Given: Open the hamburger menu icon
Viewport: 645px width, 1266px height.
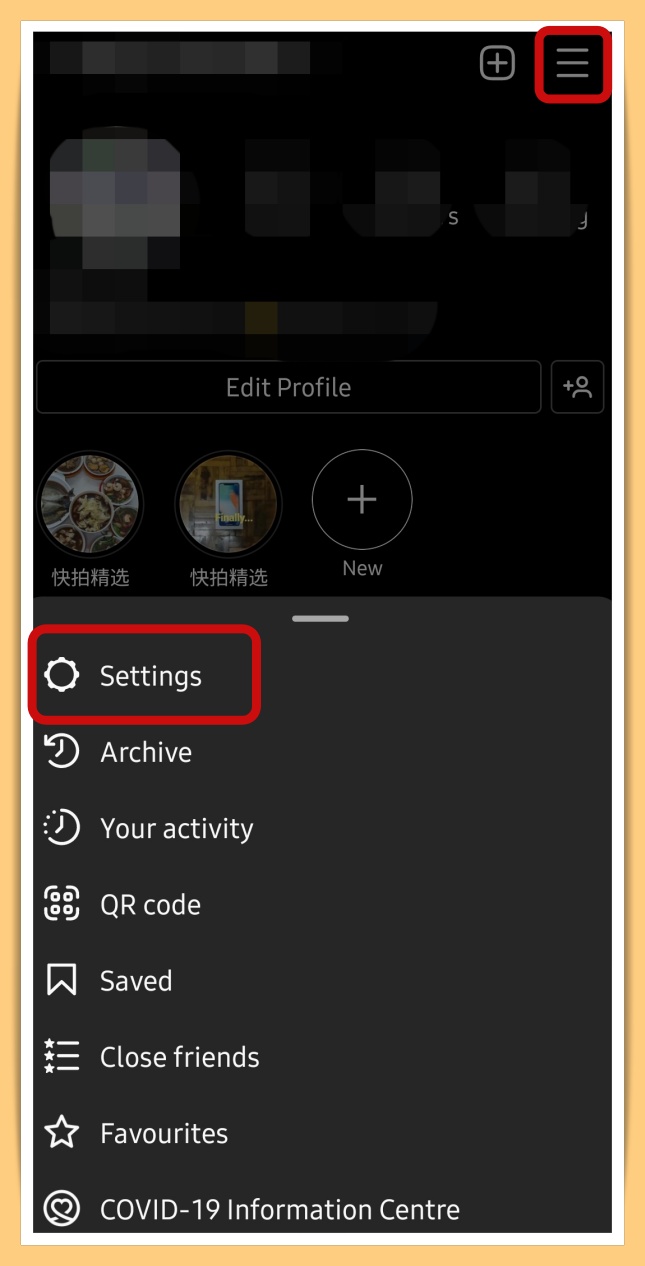Looking at the screenshot, I should click(572, 64).
